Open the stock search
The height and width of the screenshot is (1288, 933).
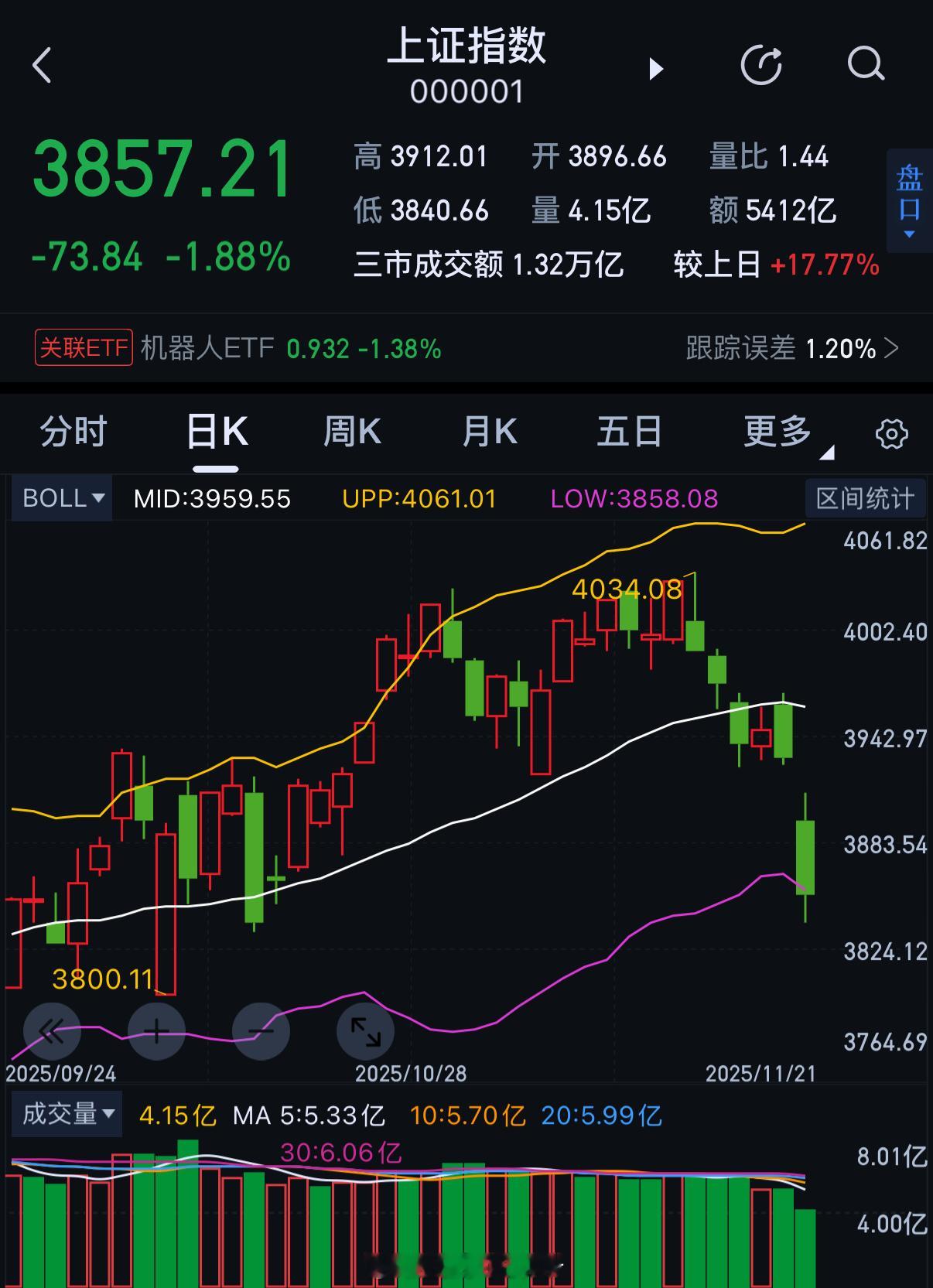(x=866, y=66)
